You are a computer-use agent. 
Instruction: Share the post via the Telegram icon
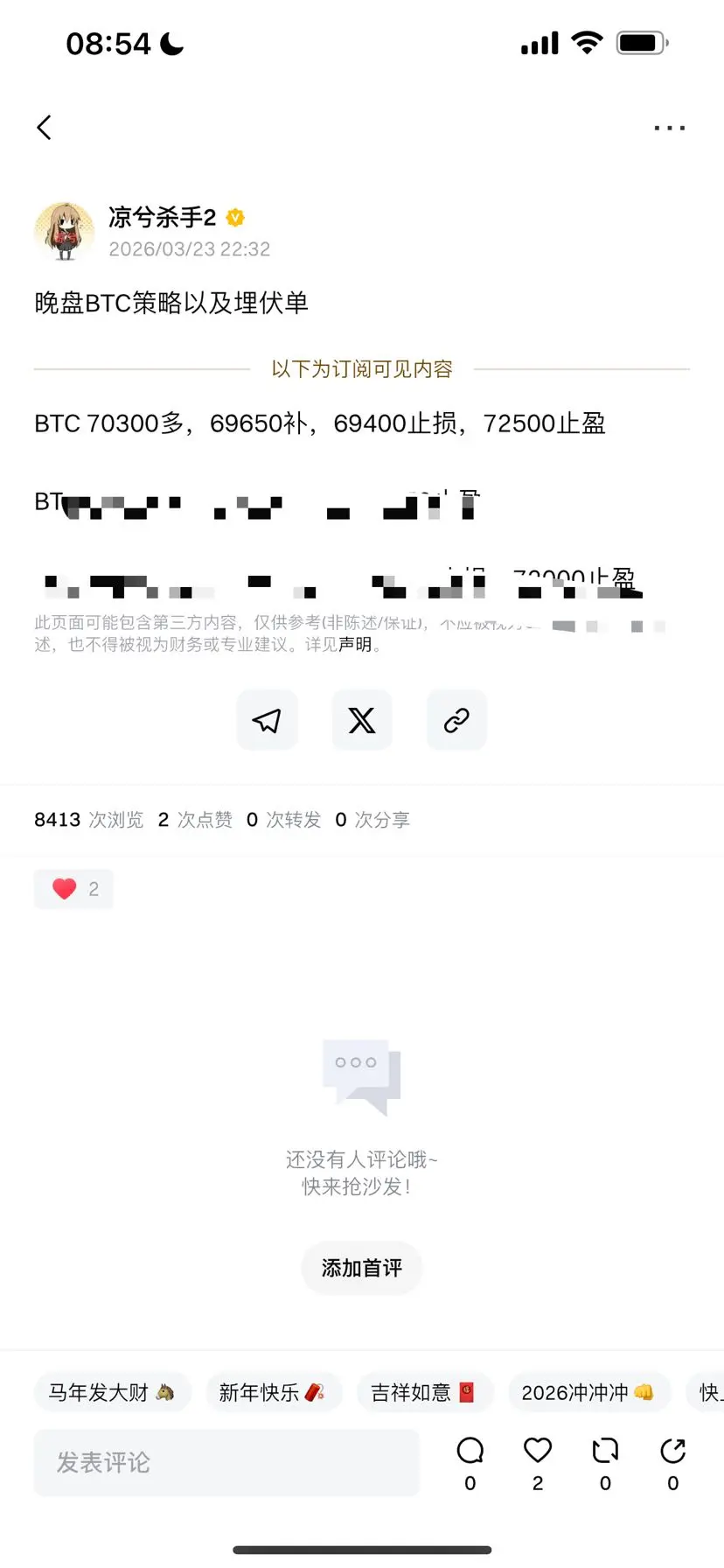click(267, 719)
